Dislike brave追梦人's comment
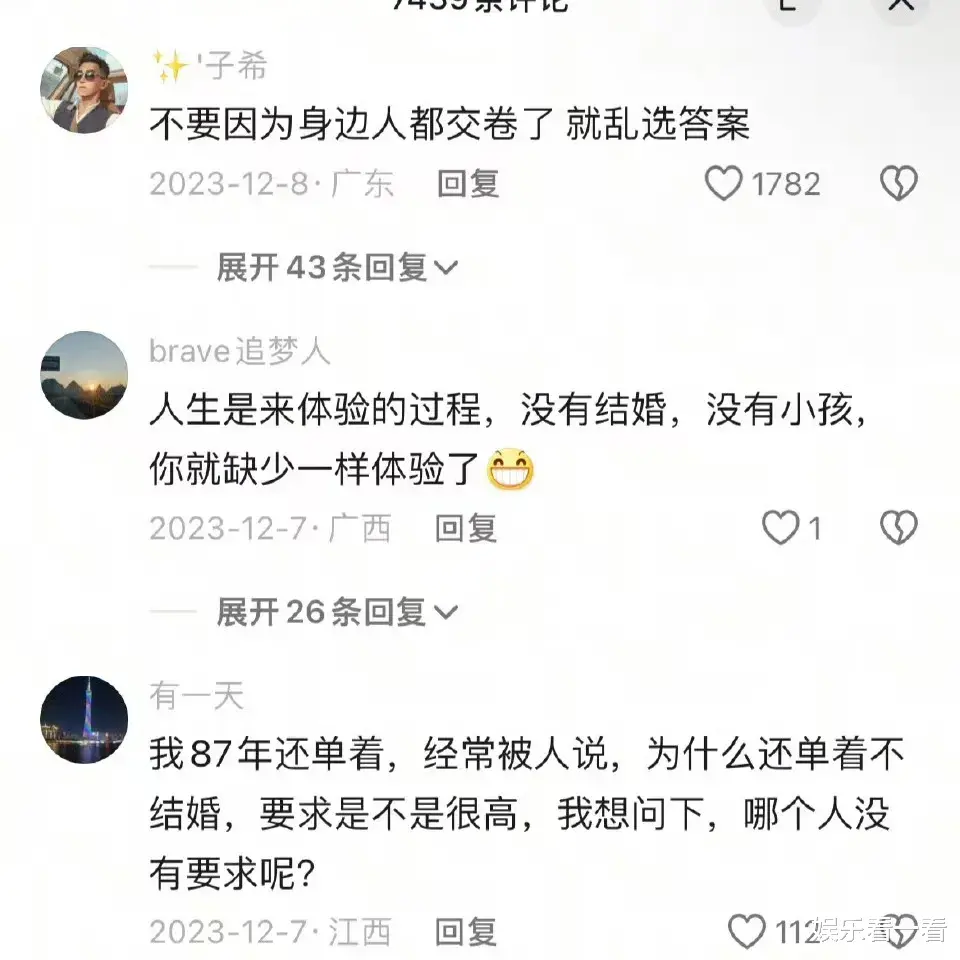Viewport: 960px width, 960px height. click(x=897, y=528)
